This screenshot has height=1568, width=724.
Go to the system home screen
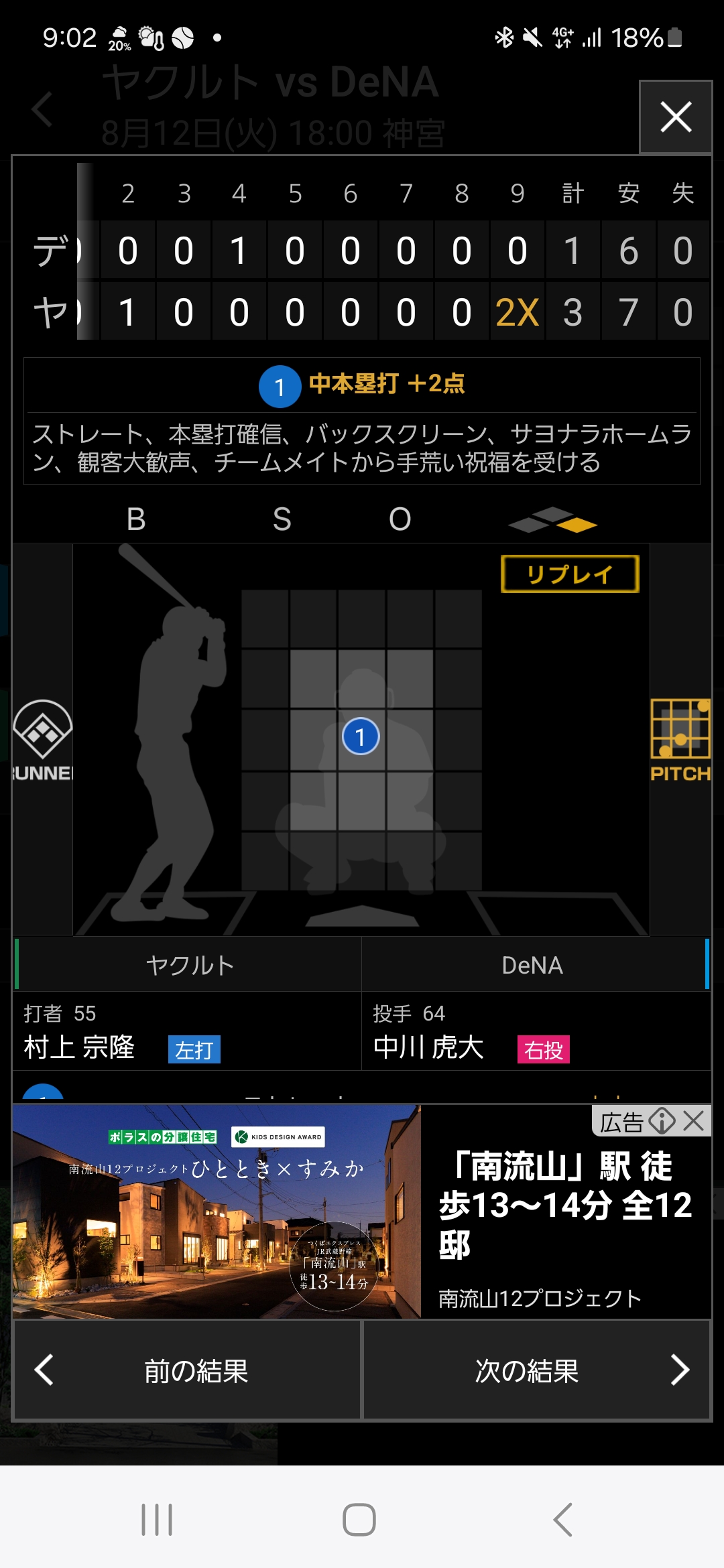pyautogui.click(x=359, y=1519)
